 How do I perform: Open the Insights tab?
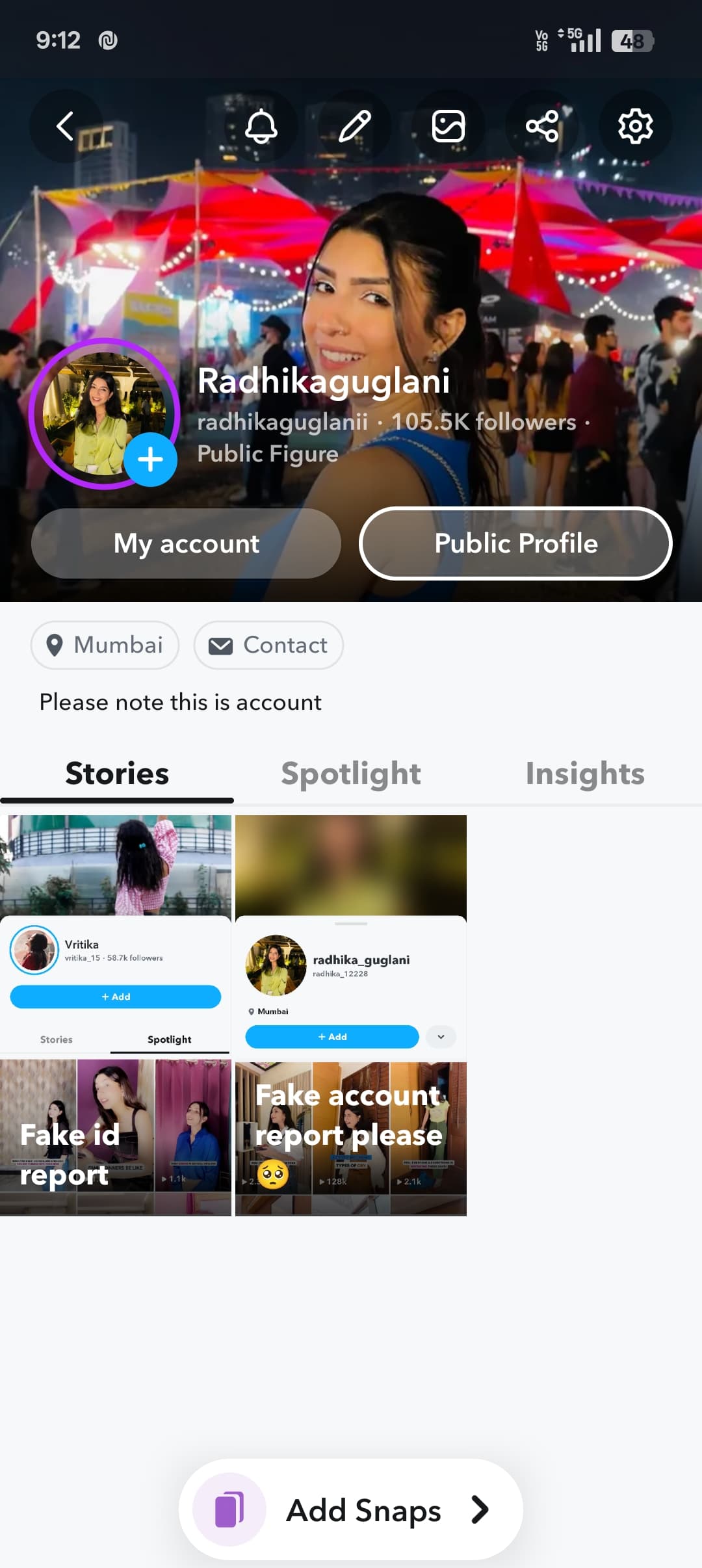pos(585,774)
